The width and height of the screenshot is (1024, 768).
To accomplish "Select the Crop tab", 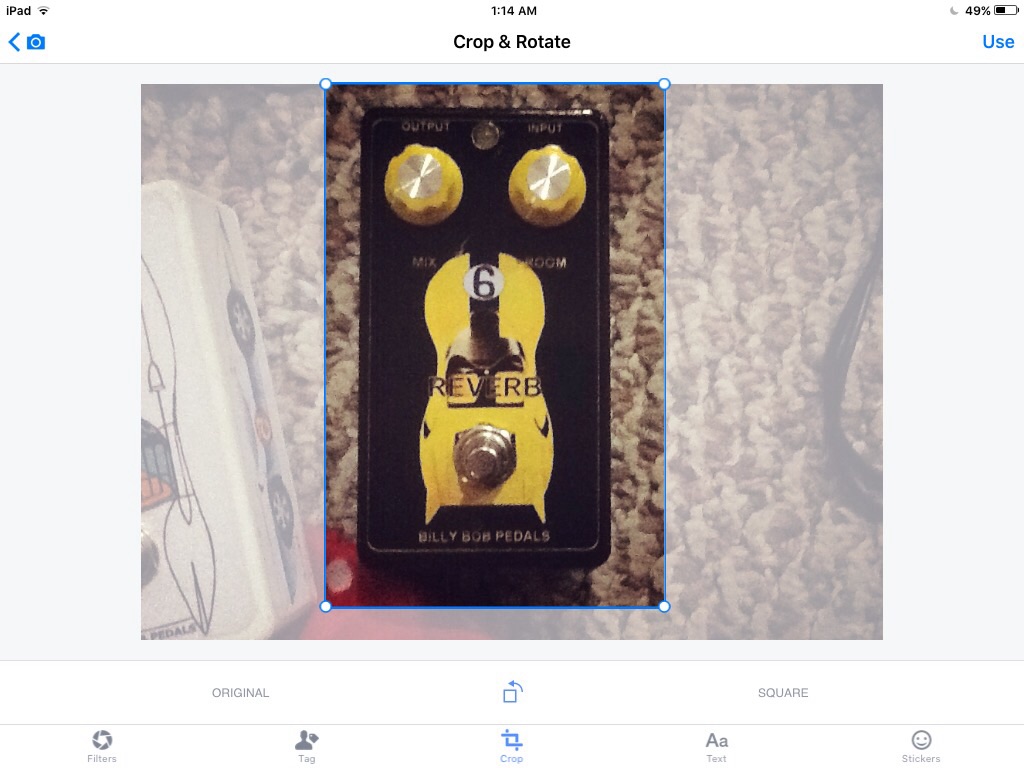I will click(512, 746).
